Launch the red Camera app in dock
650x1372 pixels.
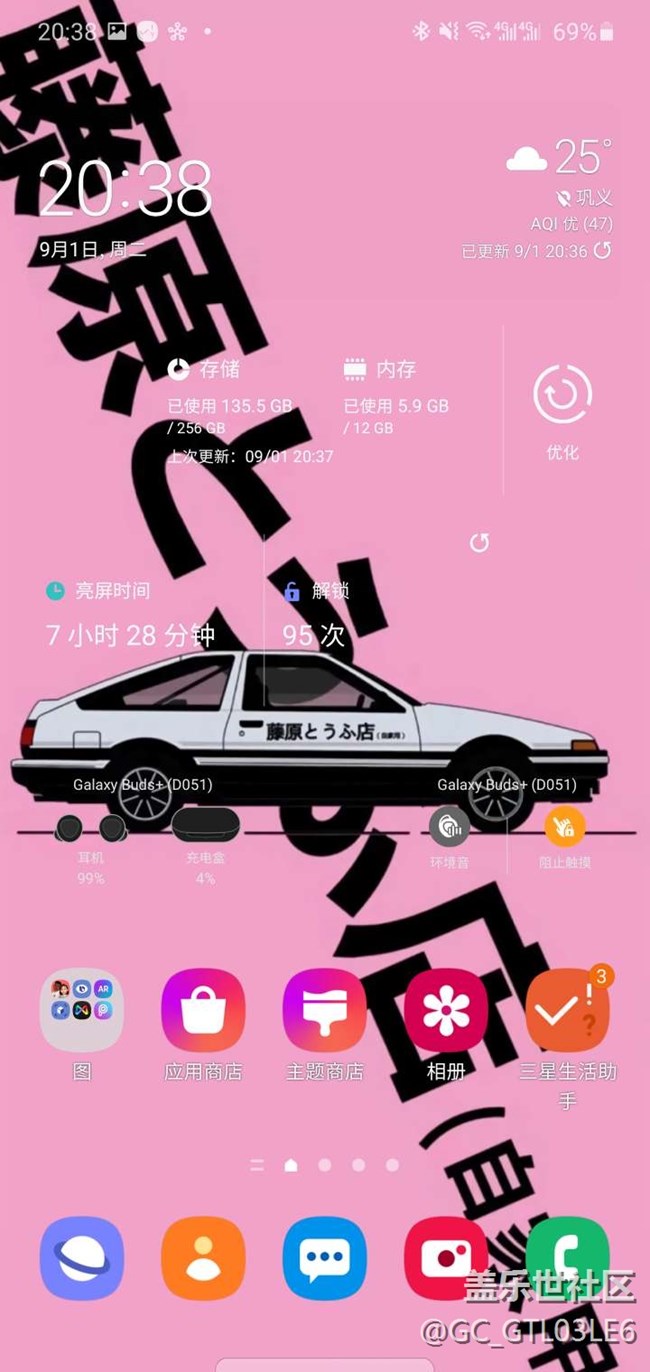click(446, 1258)
